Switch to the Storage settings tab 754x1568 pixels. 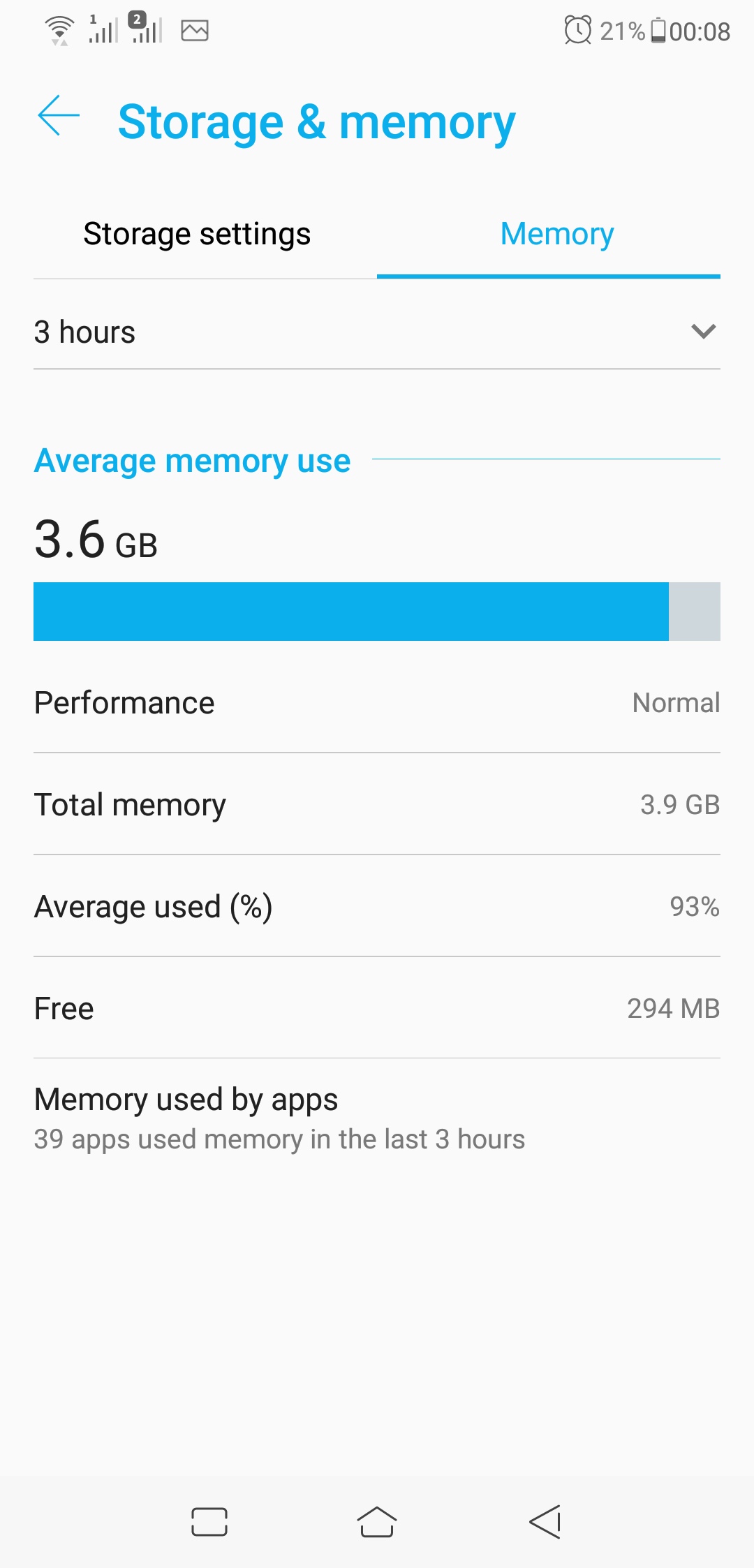point(197,234)
